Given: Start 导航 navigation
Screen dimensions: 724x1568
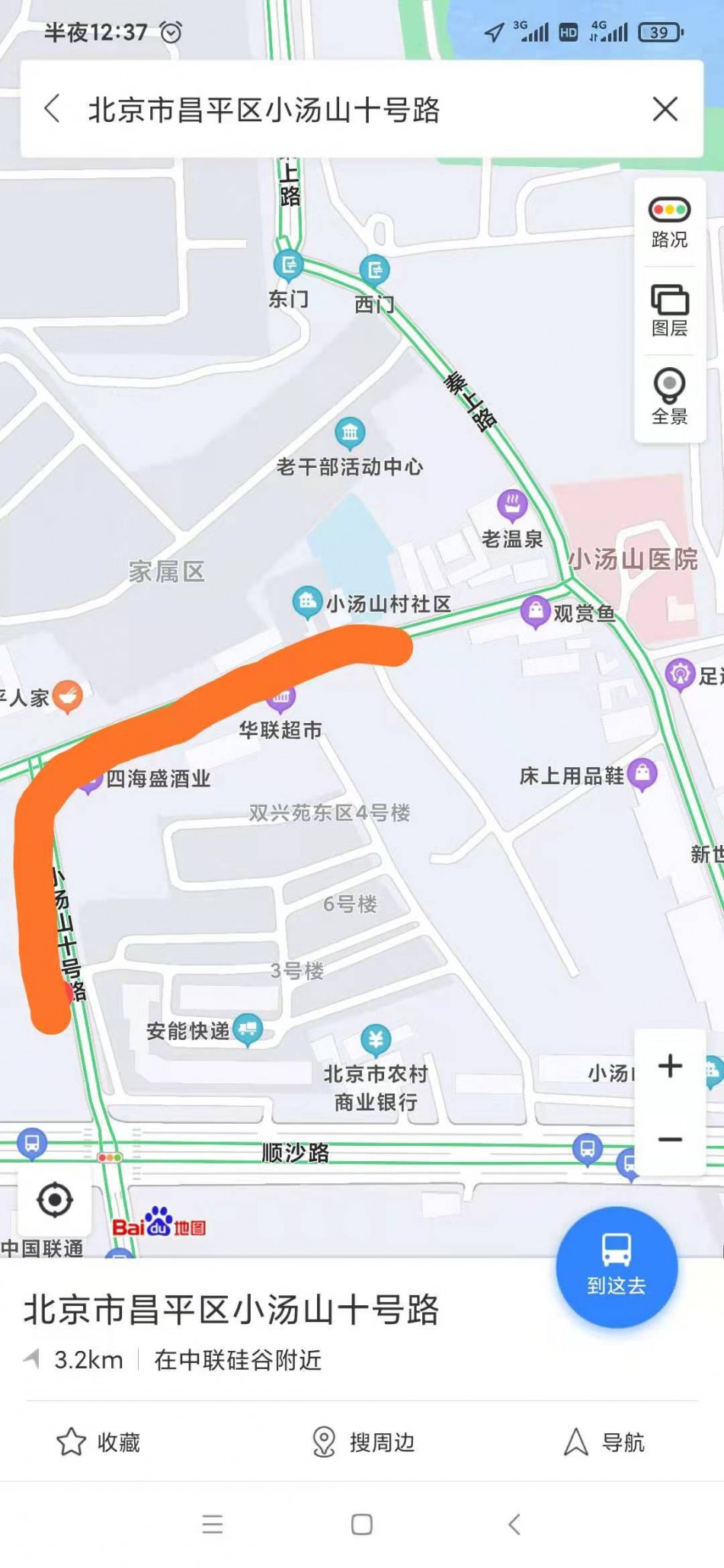Looking at the screenshot, I should 604,1442.
